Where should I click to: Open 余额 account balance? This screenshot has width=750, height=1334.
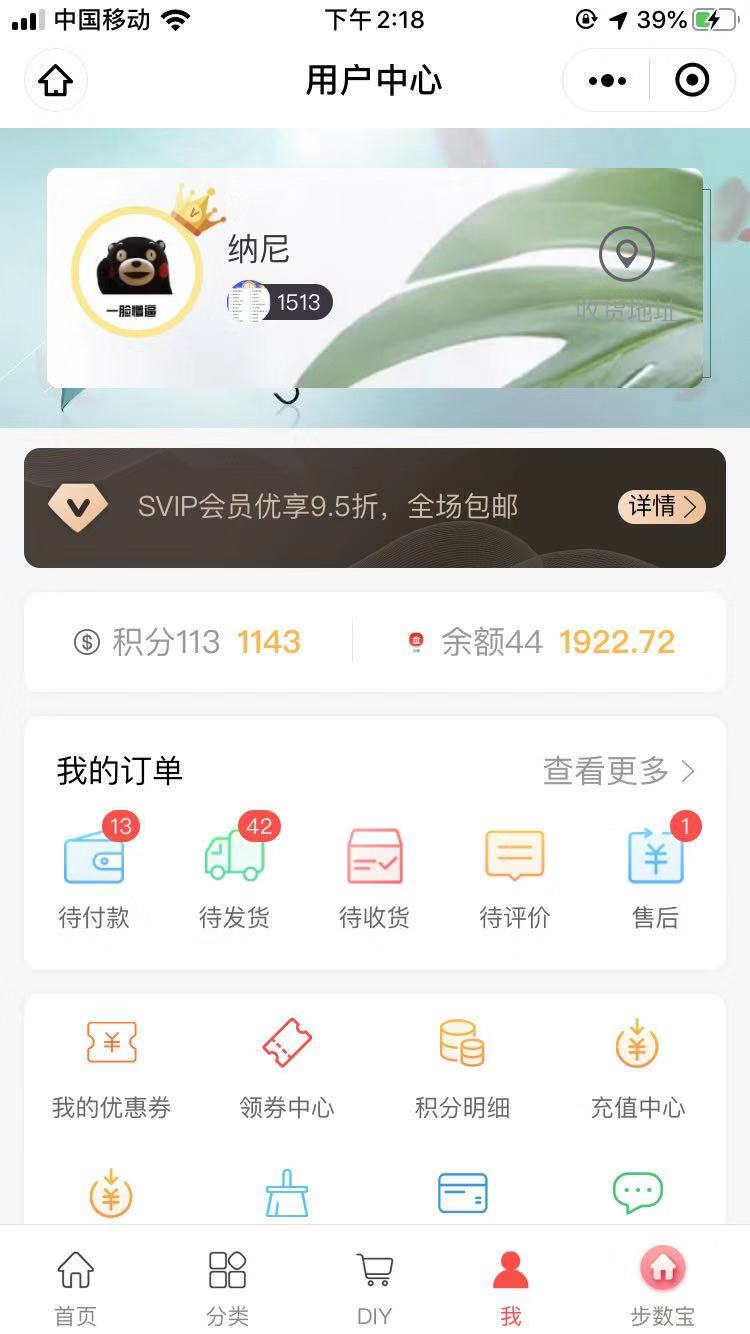pos(541,642)
